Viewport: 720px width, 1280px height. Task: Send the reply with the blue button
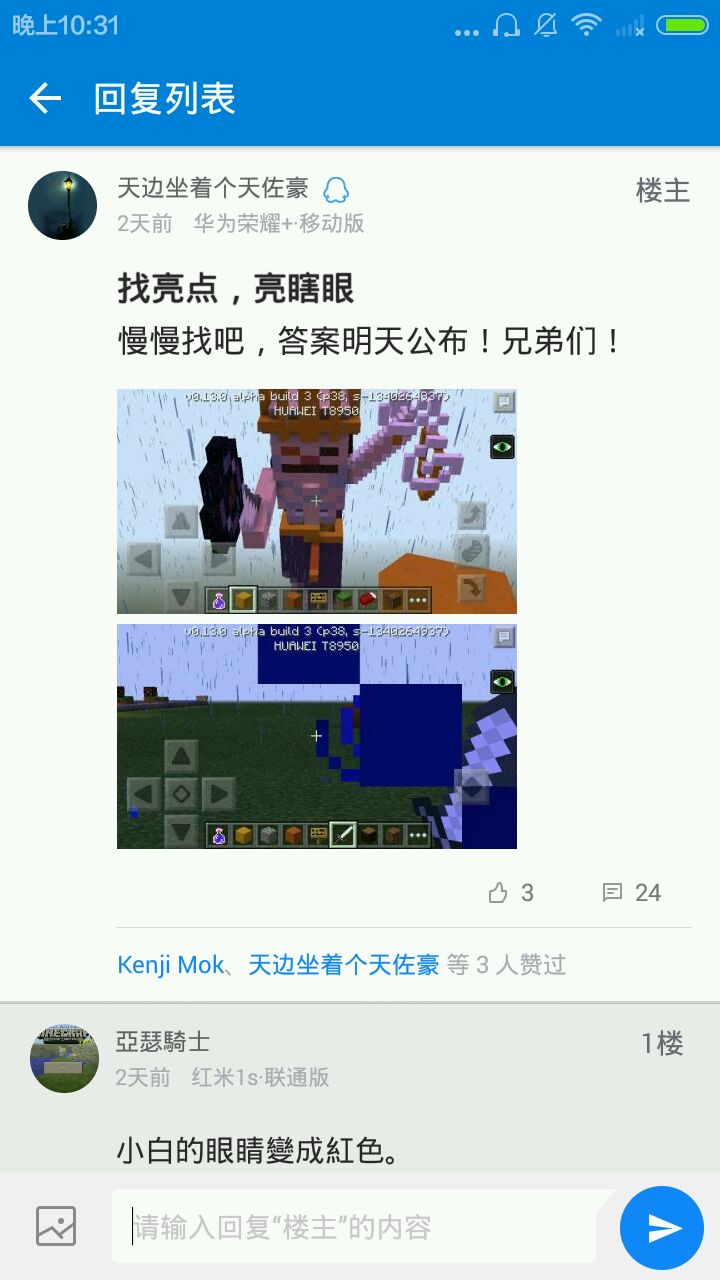(x=661, y=1227)
